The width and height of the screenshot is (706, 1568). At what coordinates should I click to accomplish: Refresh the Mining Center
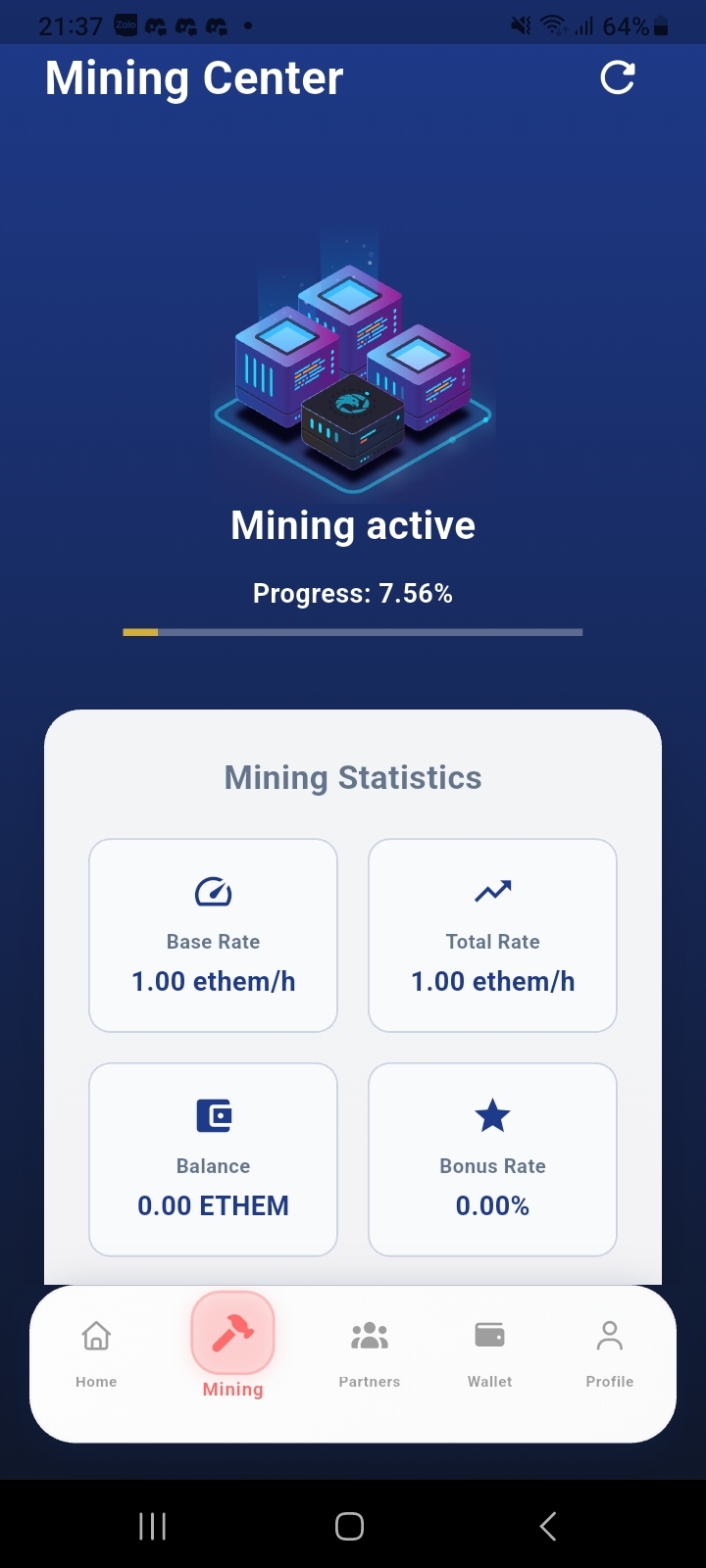pyautogui.click(x=618, y=77)
